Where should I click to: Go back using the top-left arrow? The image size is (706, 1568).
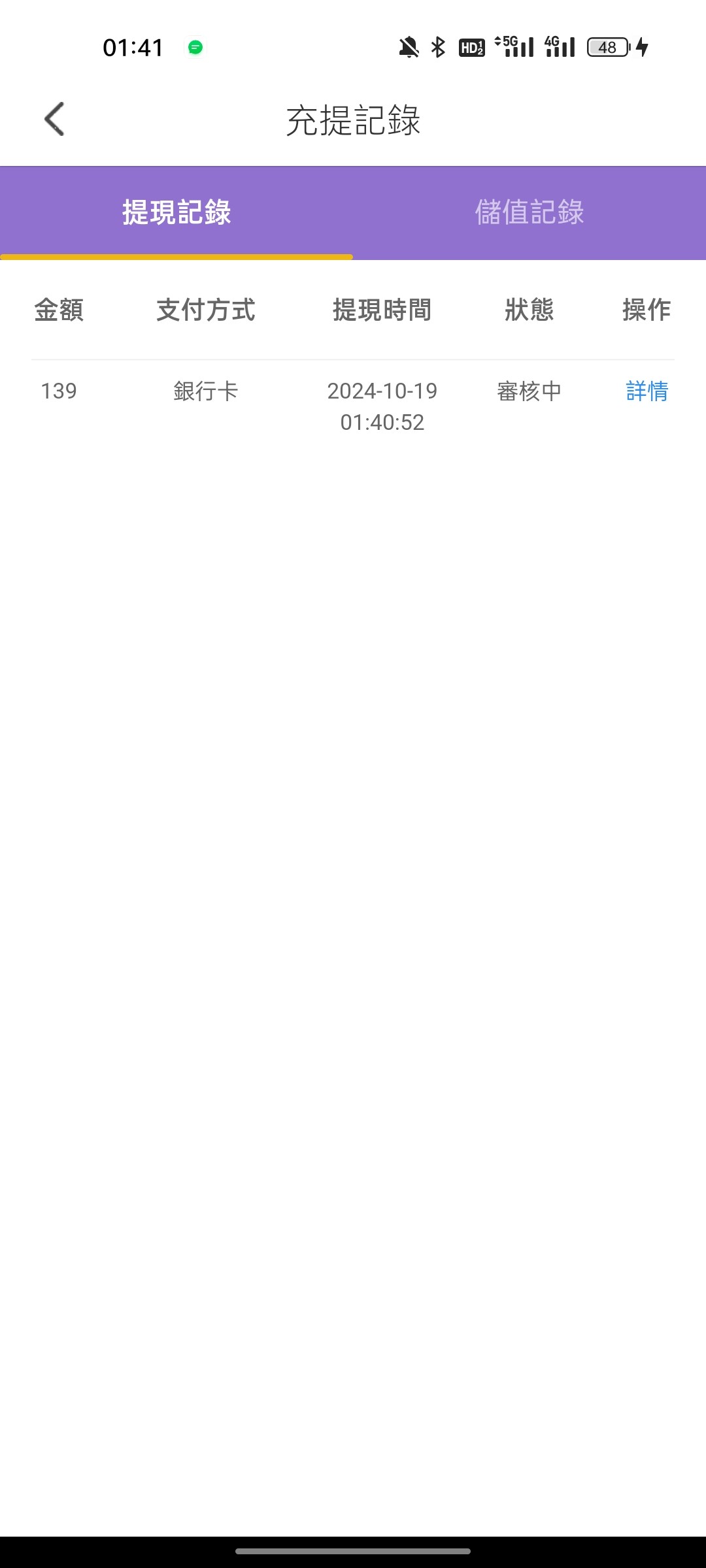(x=54, y=119)
